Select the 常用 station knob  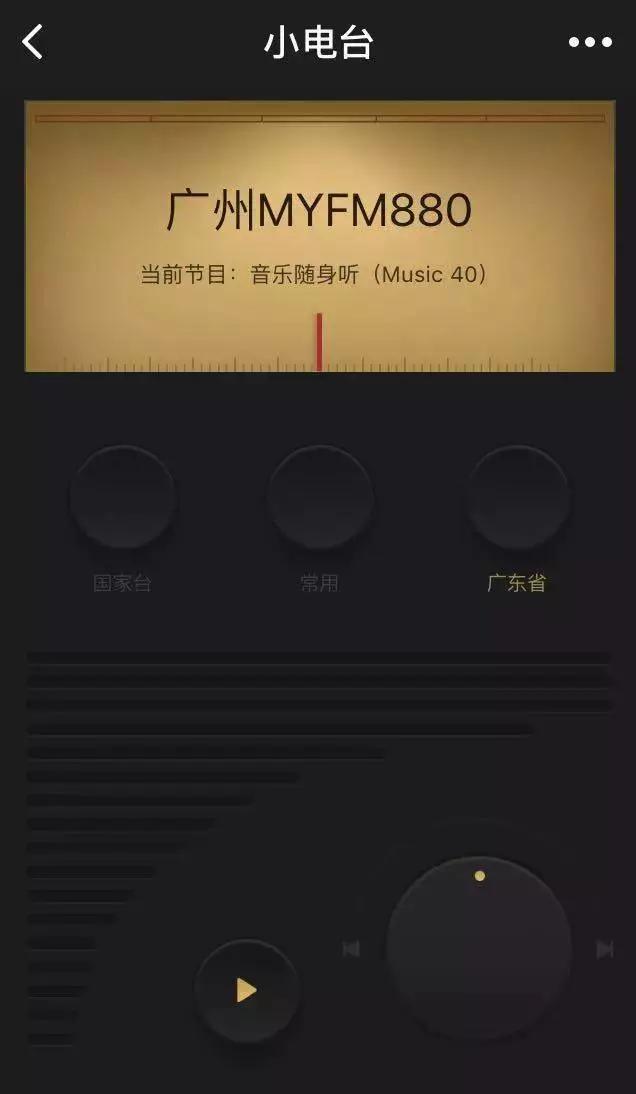click(x=320, y=497)
